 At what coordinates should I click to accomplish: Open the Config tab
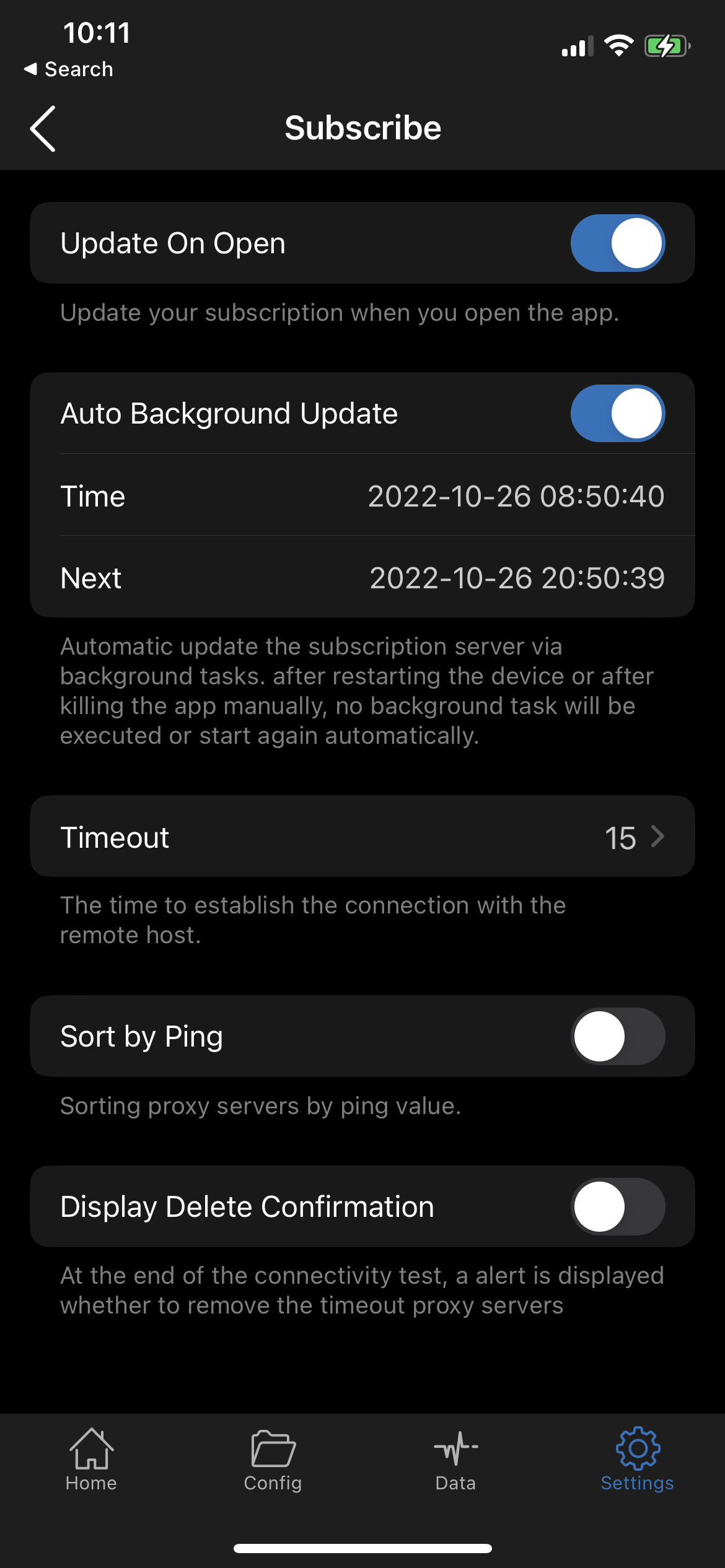point(273,1459)
